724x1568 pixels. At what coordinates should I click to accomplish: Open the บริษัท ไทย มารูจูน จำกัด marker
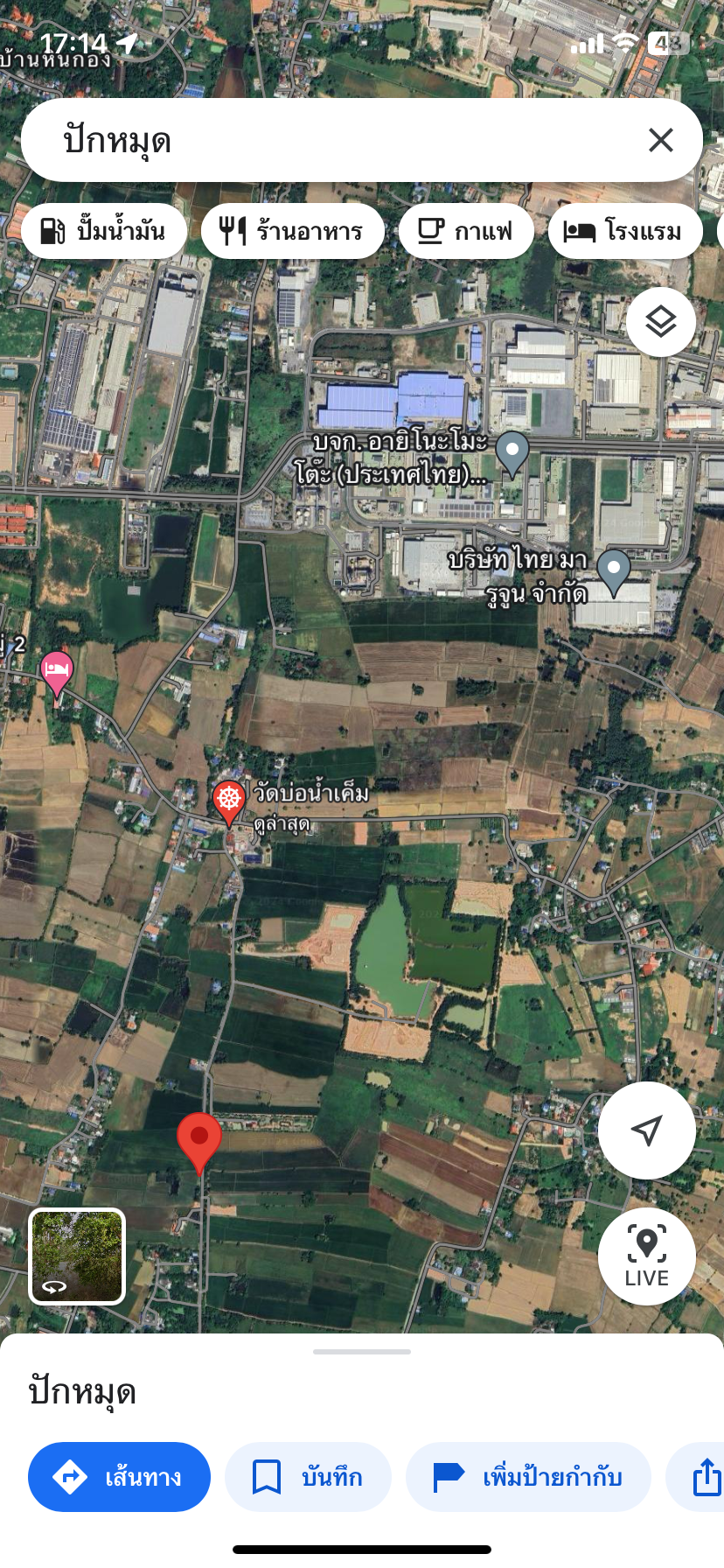point(614,572)
